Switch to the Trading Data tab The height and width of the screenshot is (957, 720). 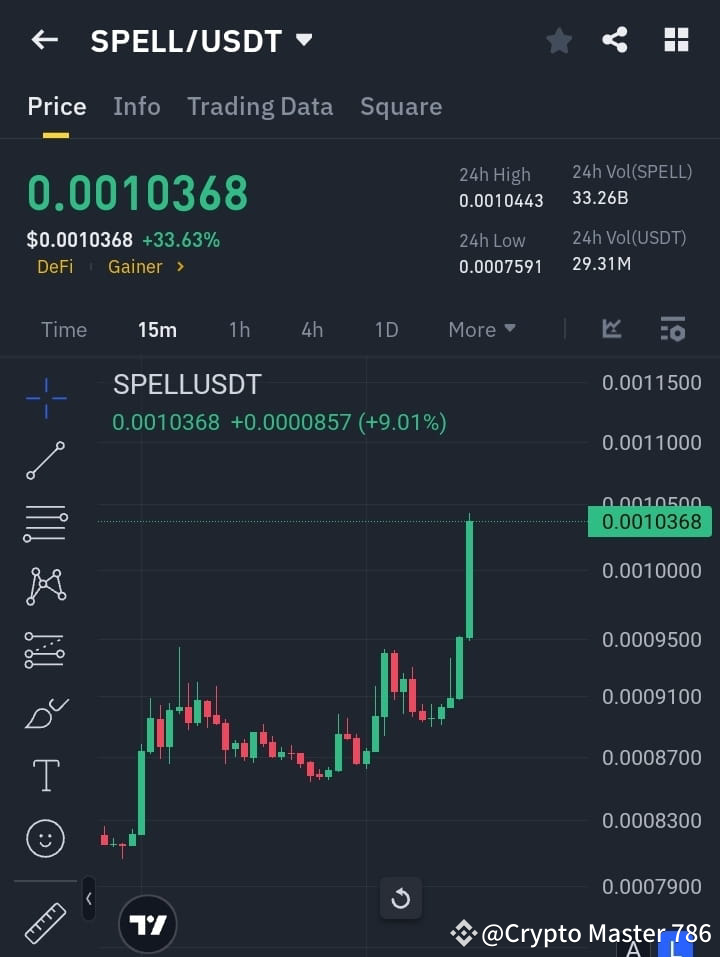click(260, 106)
